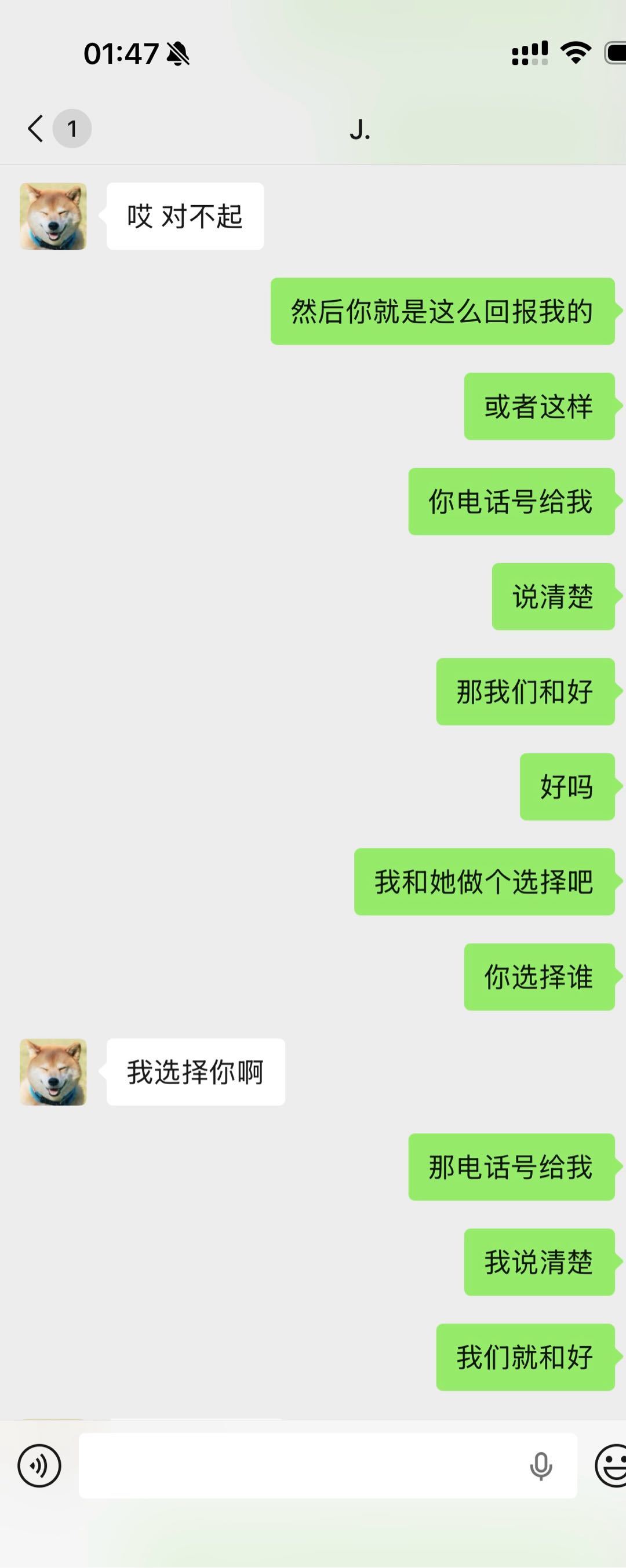Tap the avatar next to 我选择你啊
This screenshot has width=626, height=1568.
(x=53, y=1072)
